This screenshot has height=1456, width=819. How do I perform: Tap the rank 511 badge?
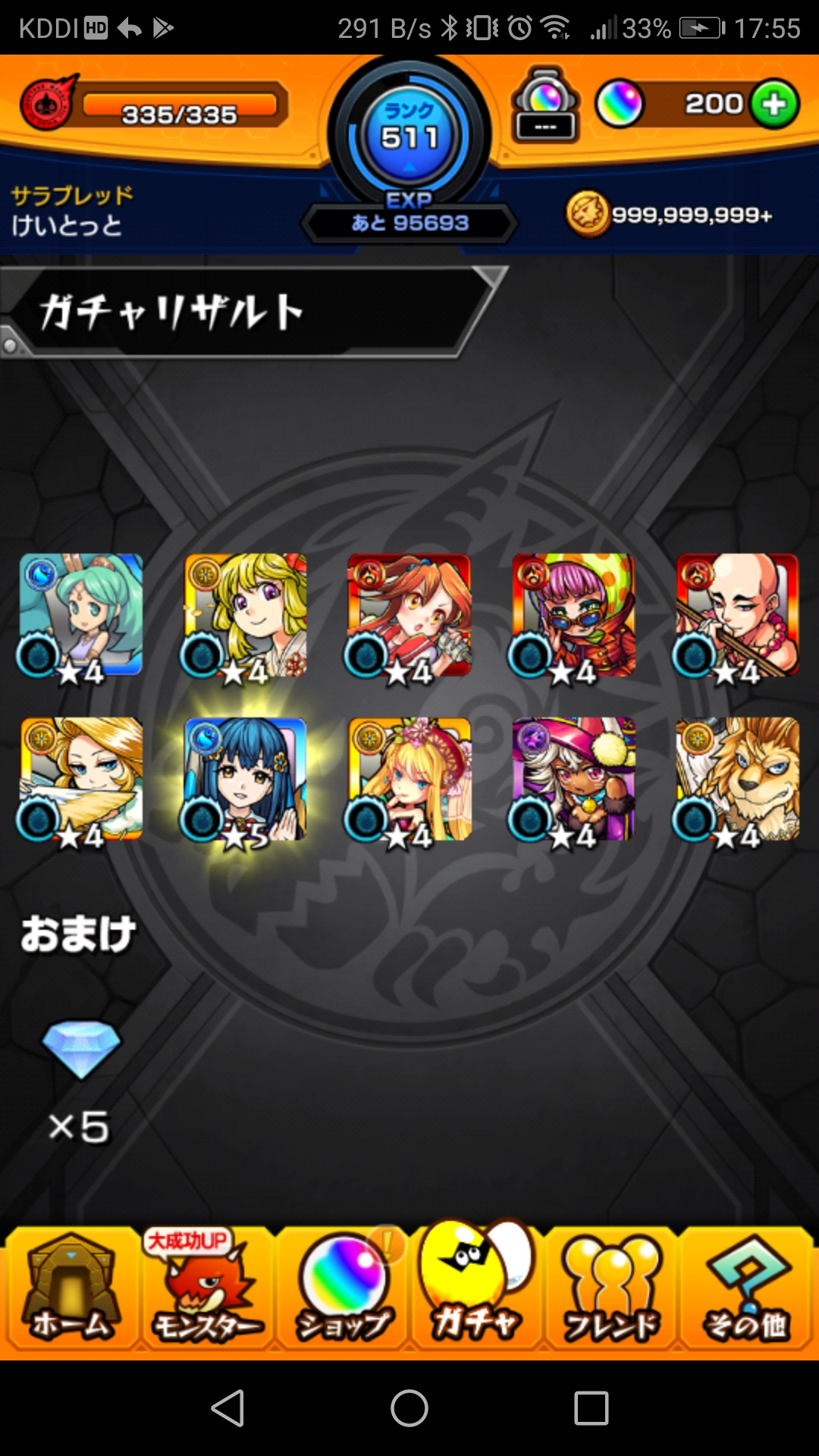click(409, 133)
